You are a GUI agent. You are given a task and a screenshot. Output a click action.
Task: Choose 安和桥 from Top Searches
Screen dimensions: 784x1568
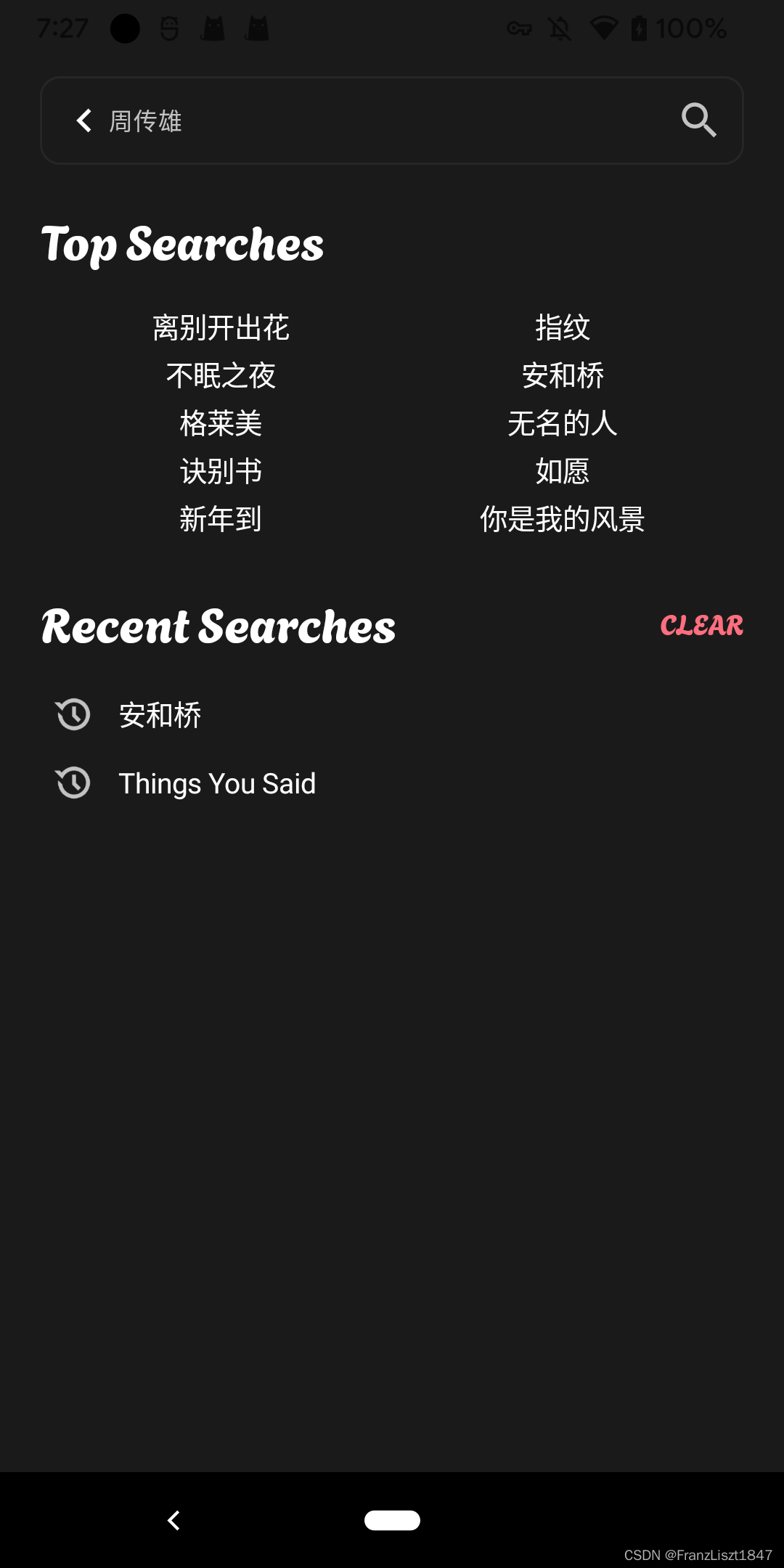click(x=563, y=376)
